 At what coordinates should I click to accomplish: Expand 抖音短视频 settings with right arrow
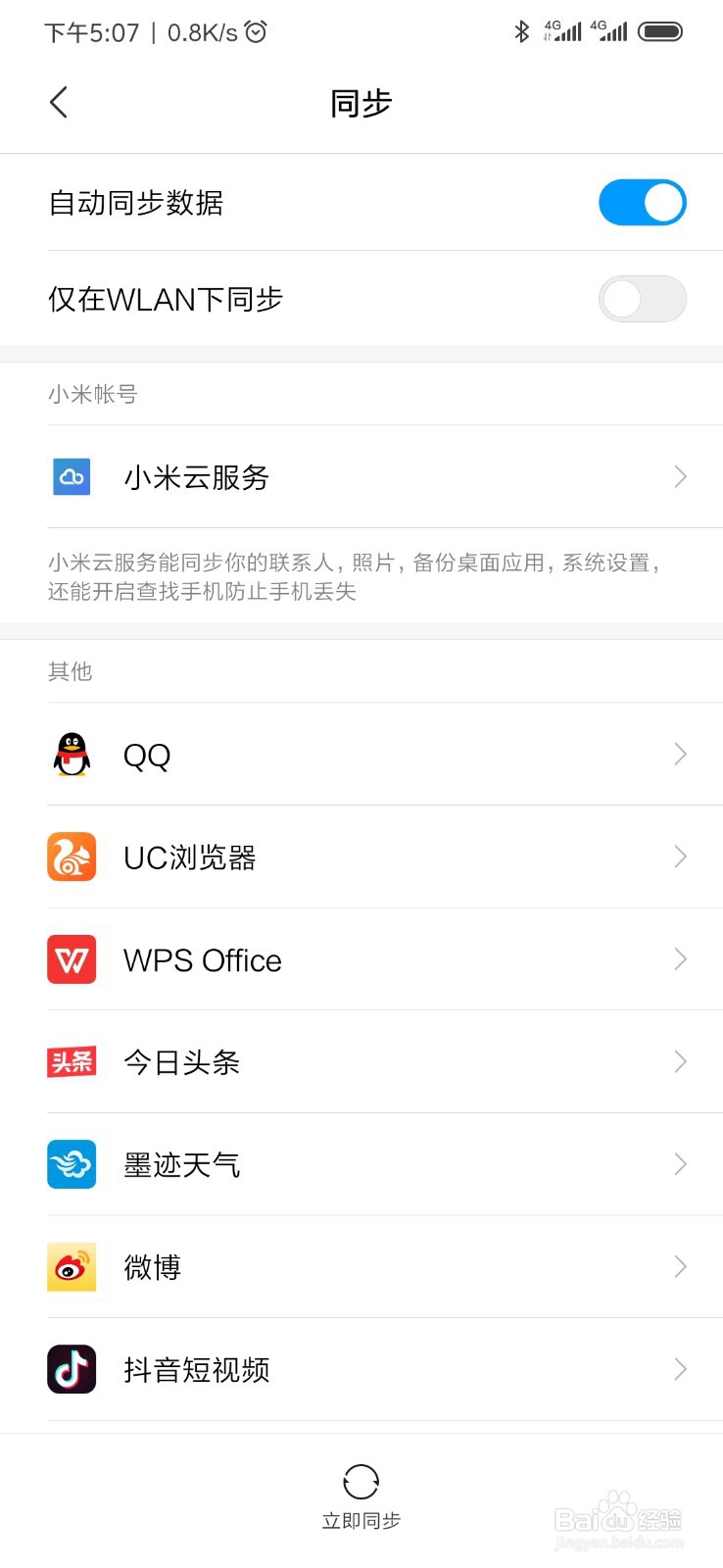[x=680, y=1369]
